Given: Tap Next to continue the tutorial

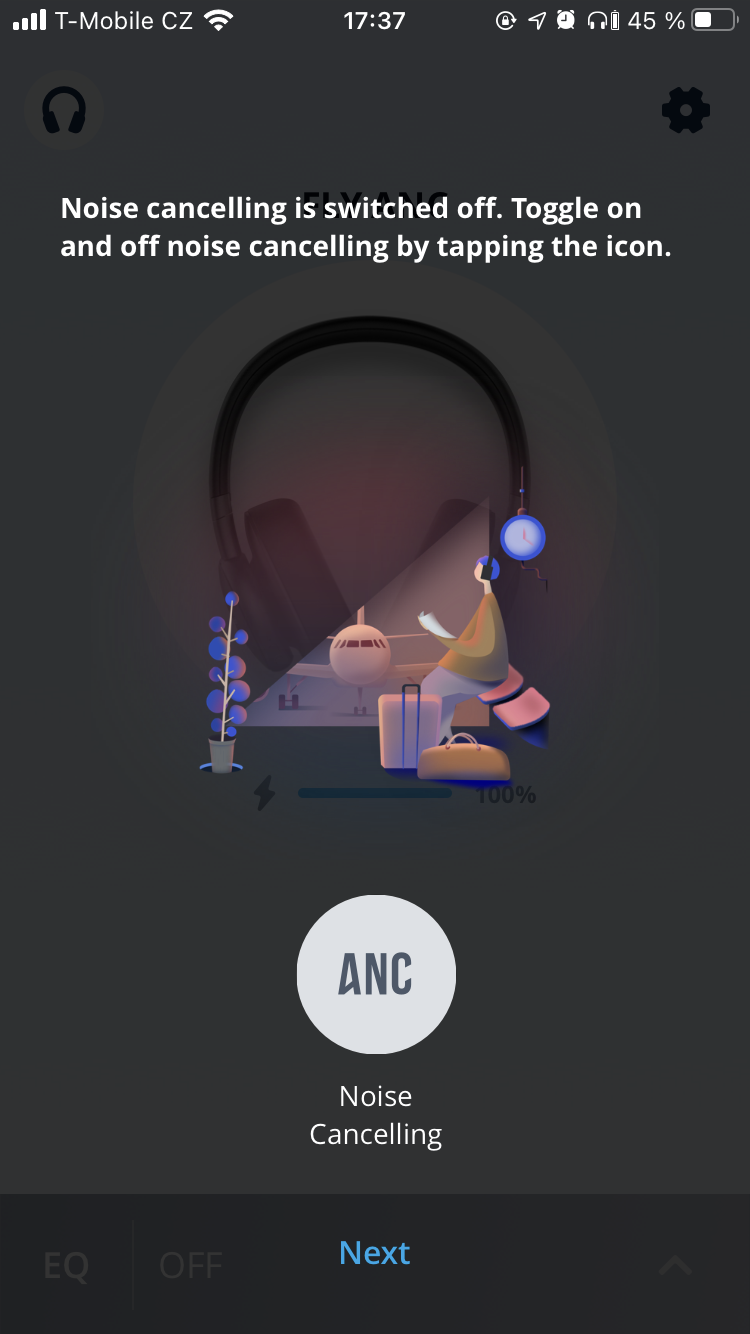Looking at the screenshot, I should (375, 1253).
